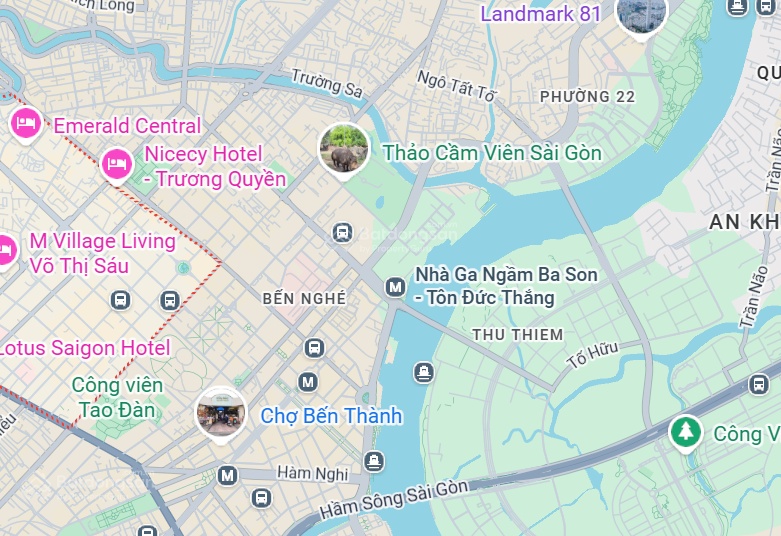Screen dimensions: 781x536
Task: Tap the green park pin on the right
Action: click(685, 433)
